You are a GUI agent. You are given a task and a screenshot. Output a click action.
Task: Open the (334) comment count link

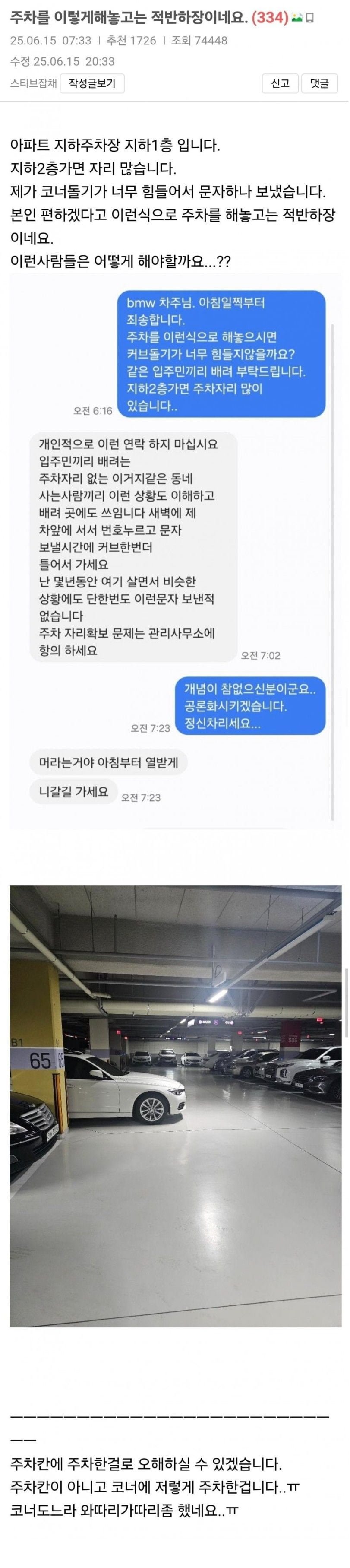coord(269,18)
